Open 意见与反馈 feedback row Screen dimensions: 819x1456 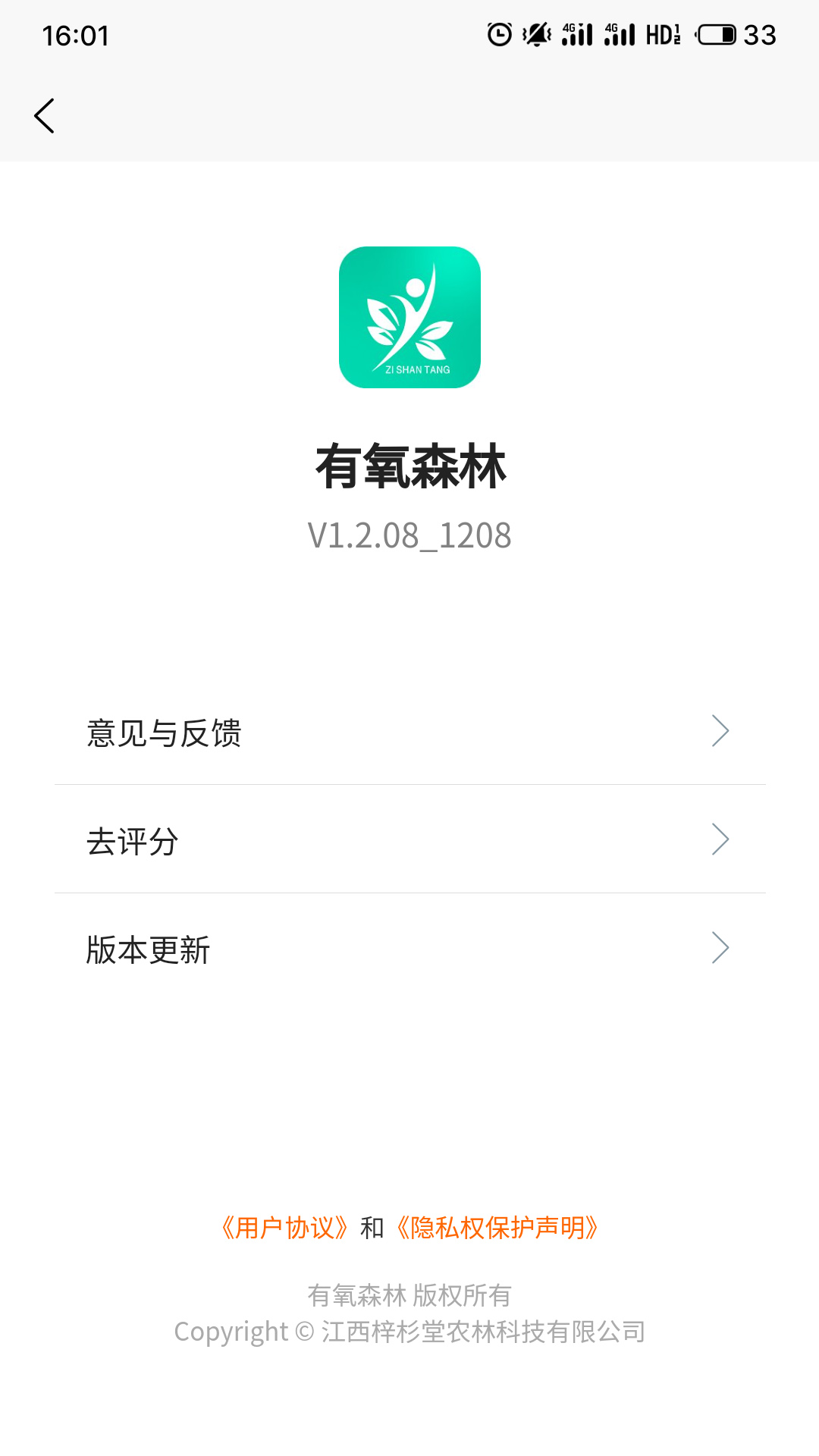409,733
